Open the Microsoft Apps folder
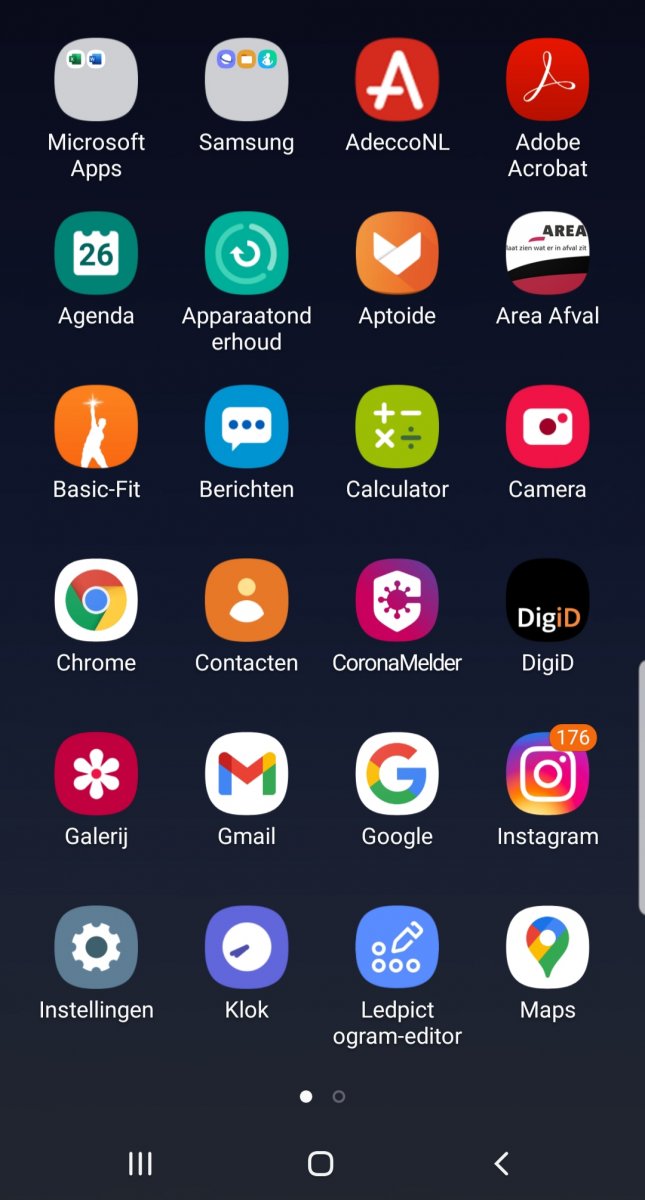This screenshot has width=645, height=1200. pos(96,80)
